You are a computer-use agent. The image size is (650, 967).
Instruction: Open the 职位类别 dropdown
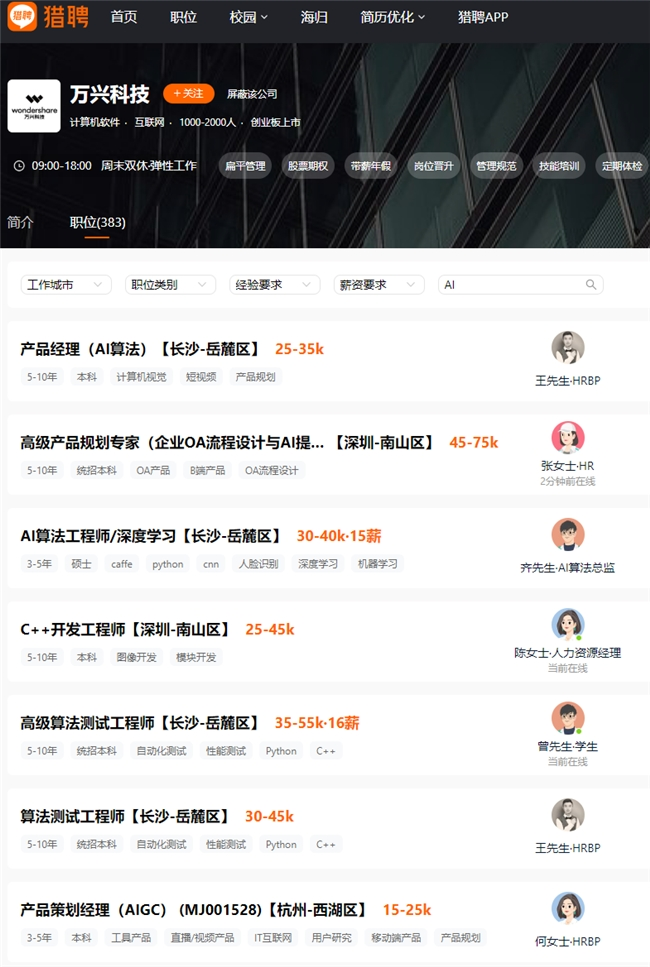[170, 285]
